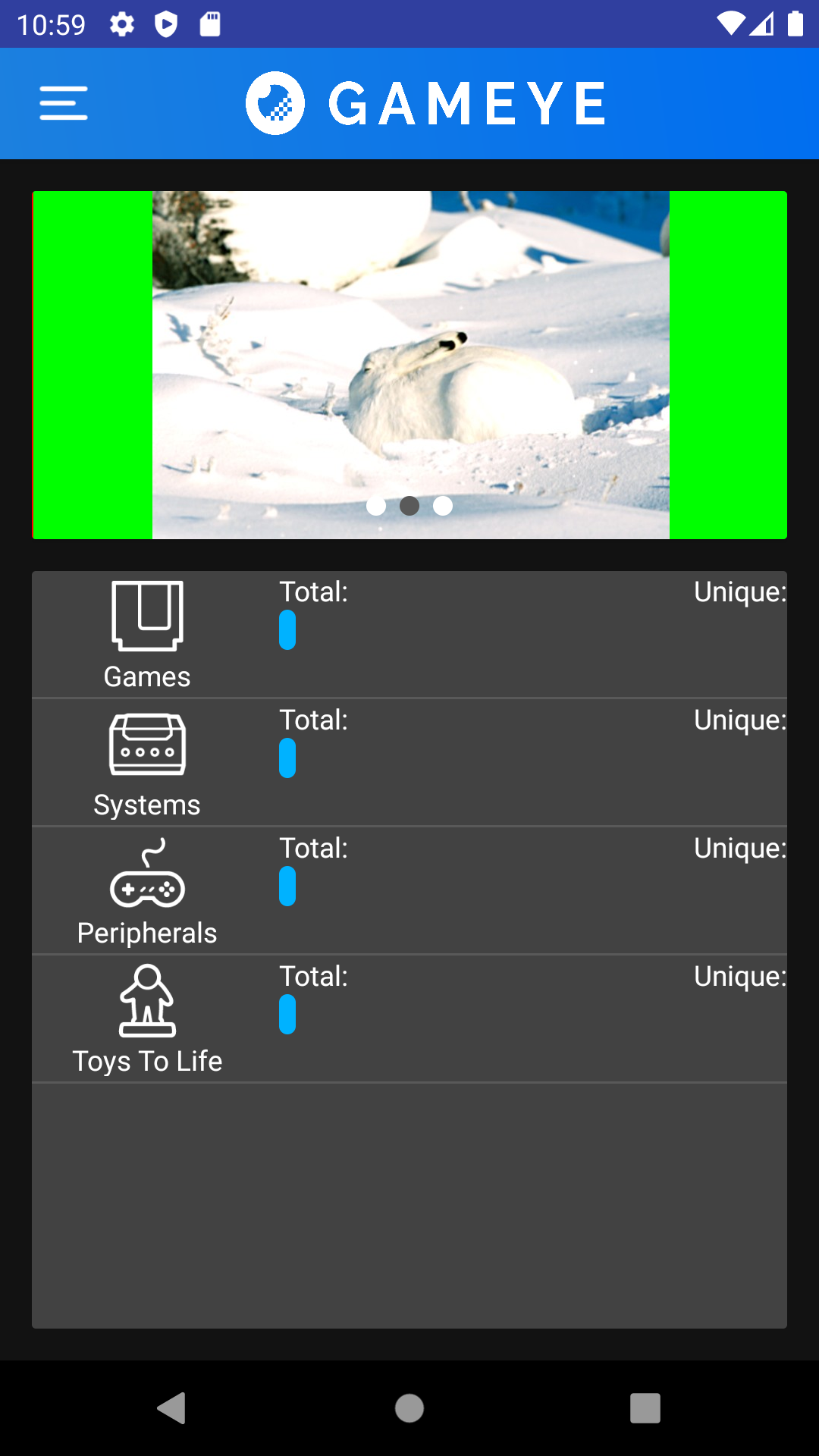Tap the settings gear status bar icon
This screenshot has height=1456, width=819.
coord(123,24)
